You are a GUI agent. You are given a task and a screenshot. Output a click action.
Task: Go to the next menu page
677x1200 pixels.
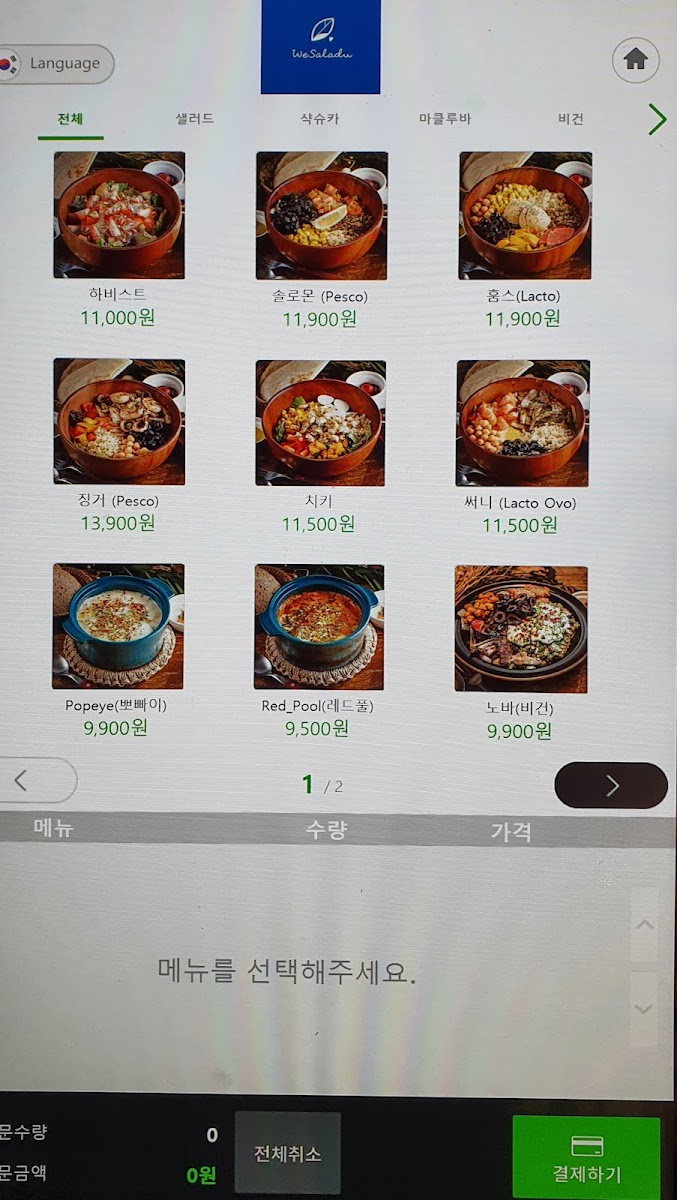point(611,785)
